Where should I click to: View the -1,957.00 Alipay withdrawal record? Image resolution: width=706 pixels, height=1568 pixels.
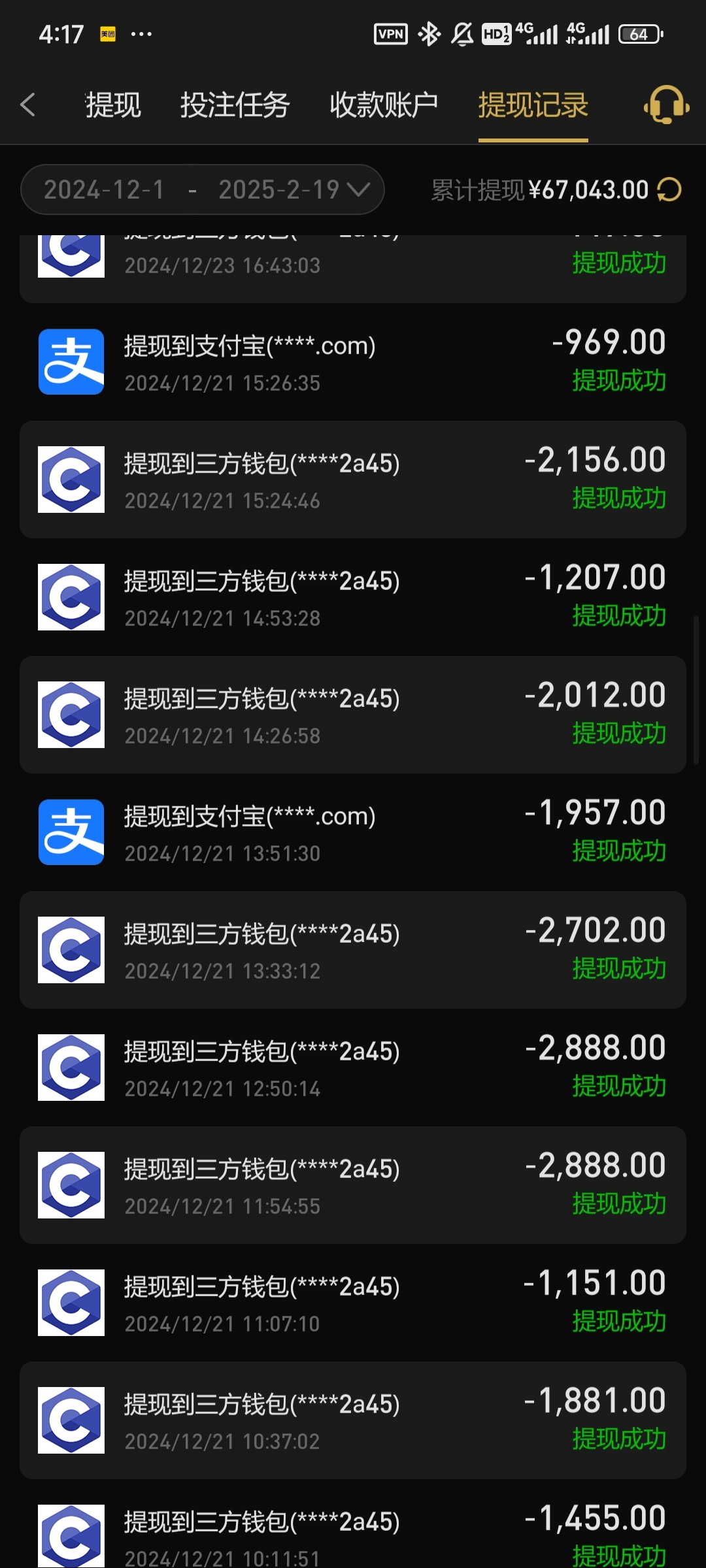click(x=353, y=832)
